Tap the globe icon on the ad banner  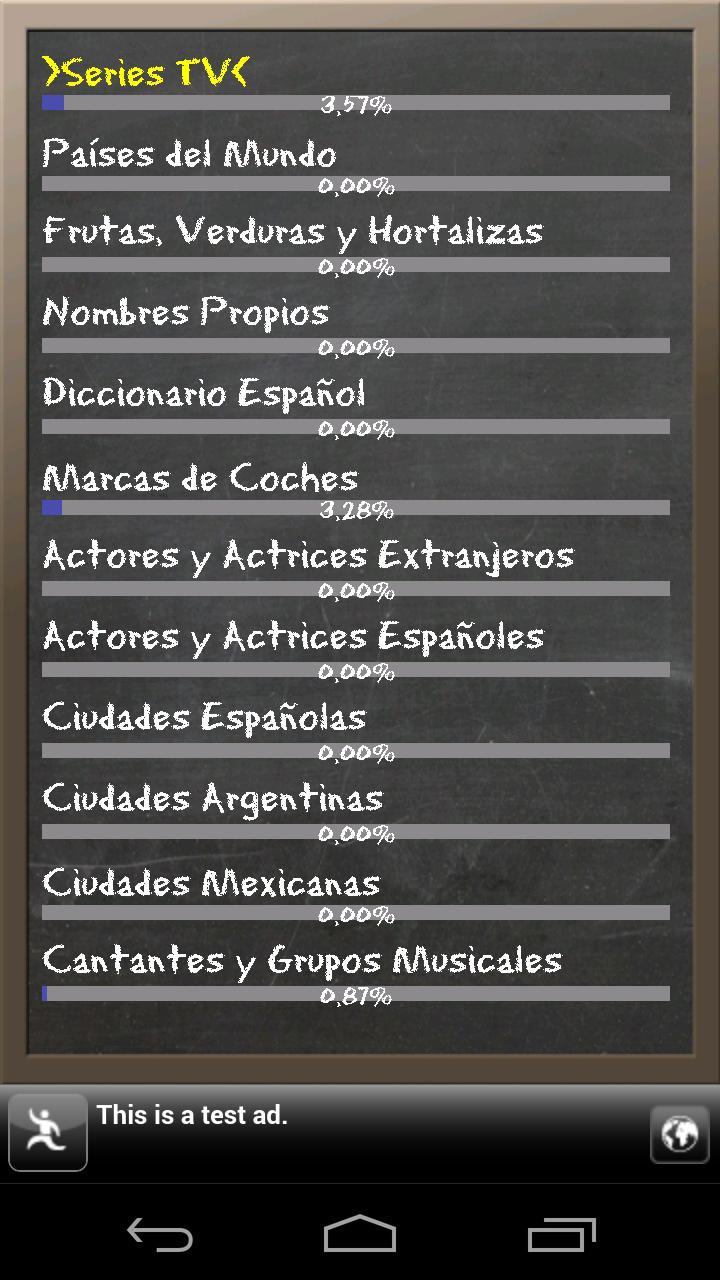click(679, 1132)
